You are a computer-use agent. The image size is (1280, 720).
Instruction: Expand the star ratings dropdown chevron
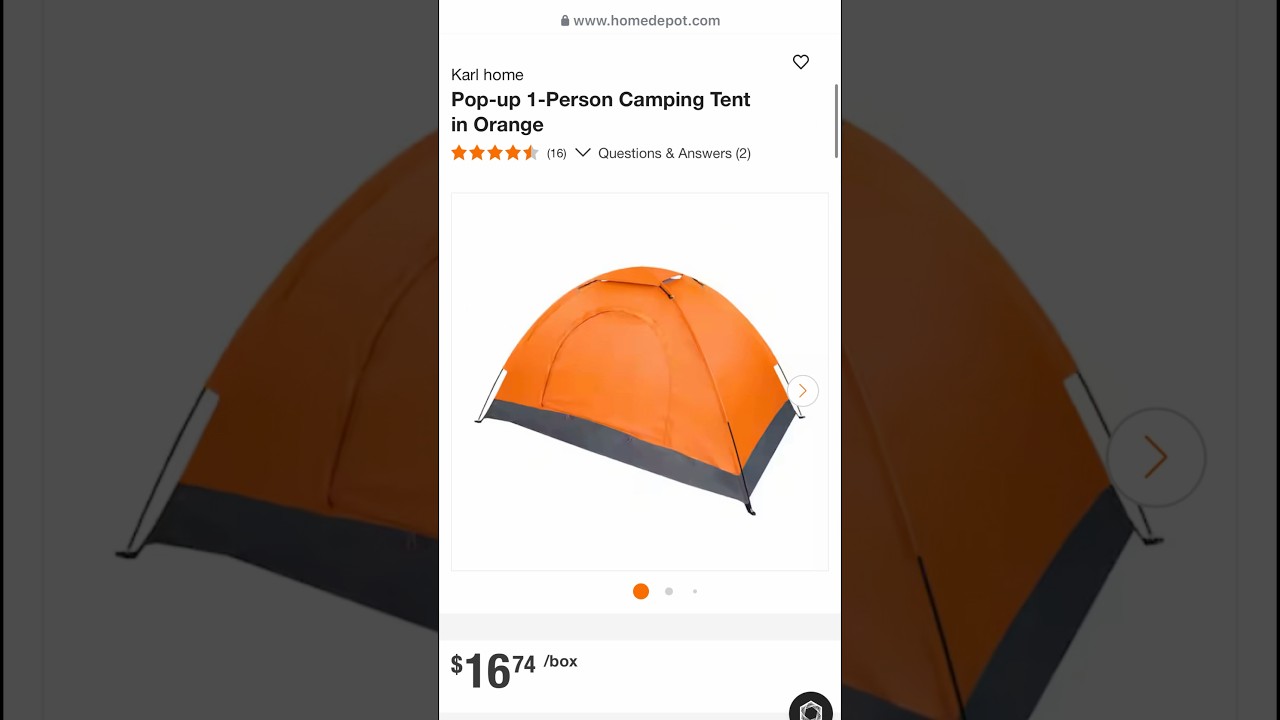tap(583, 153)
